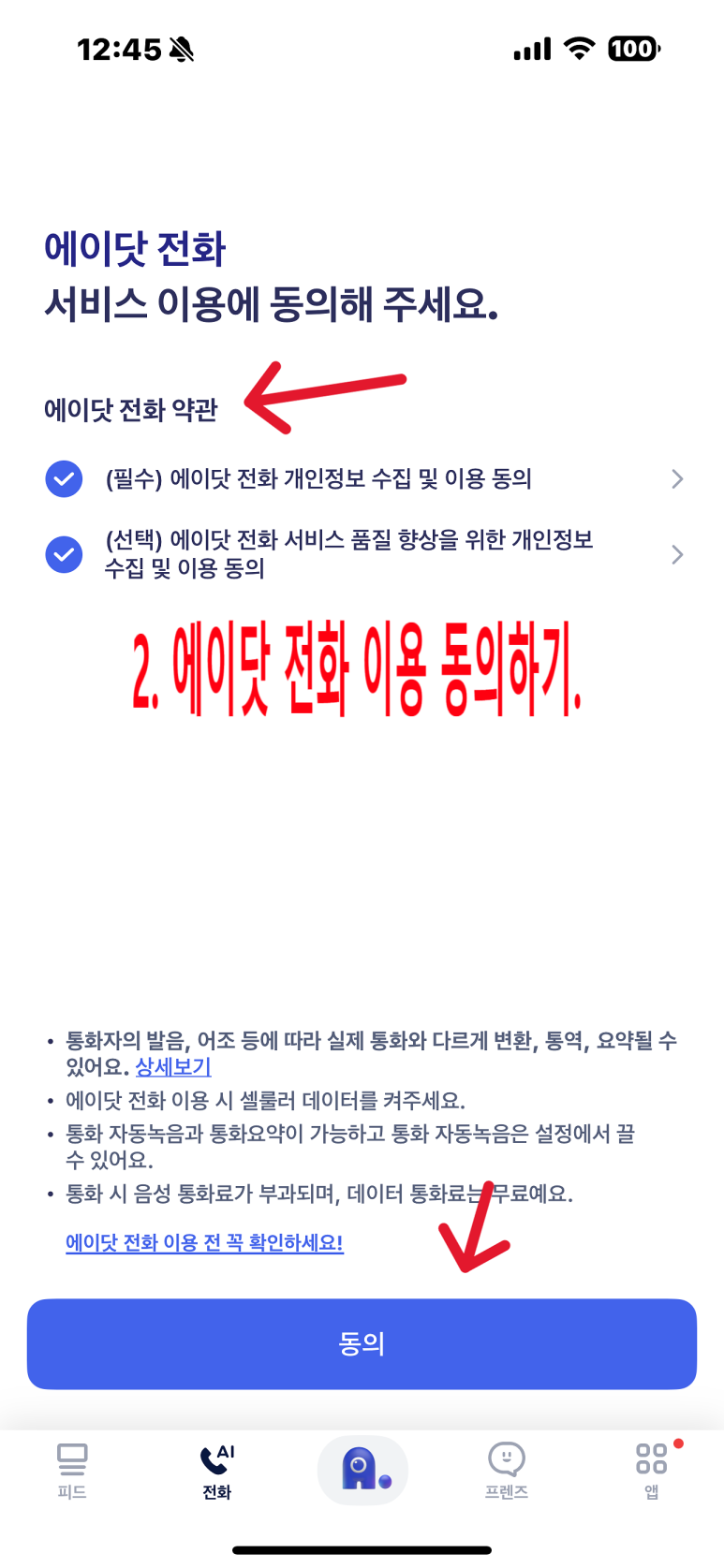Expand details of the 필수 개인정보 수집 약관
The width and height of the screenshot is (724, 1568).
coord(677,479)
